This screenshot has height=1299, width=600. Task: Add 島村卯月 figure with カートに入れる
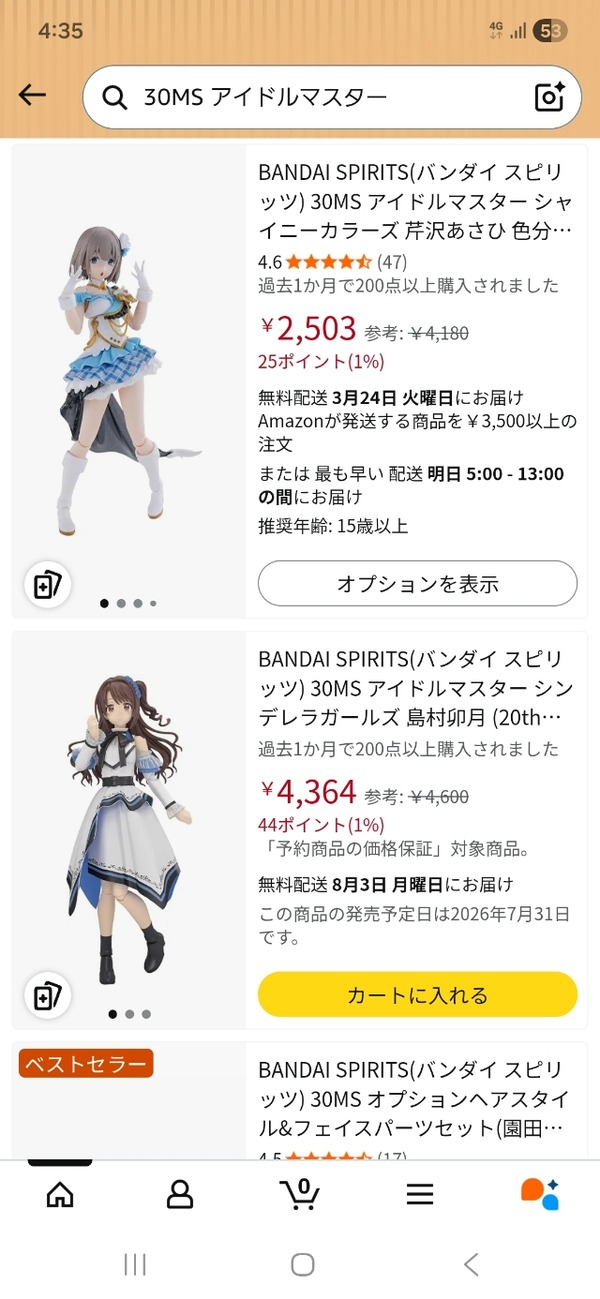point(417,995)
